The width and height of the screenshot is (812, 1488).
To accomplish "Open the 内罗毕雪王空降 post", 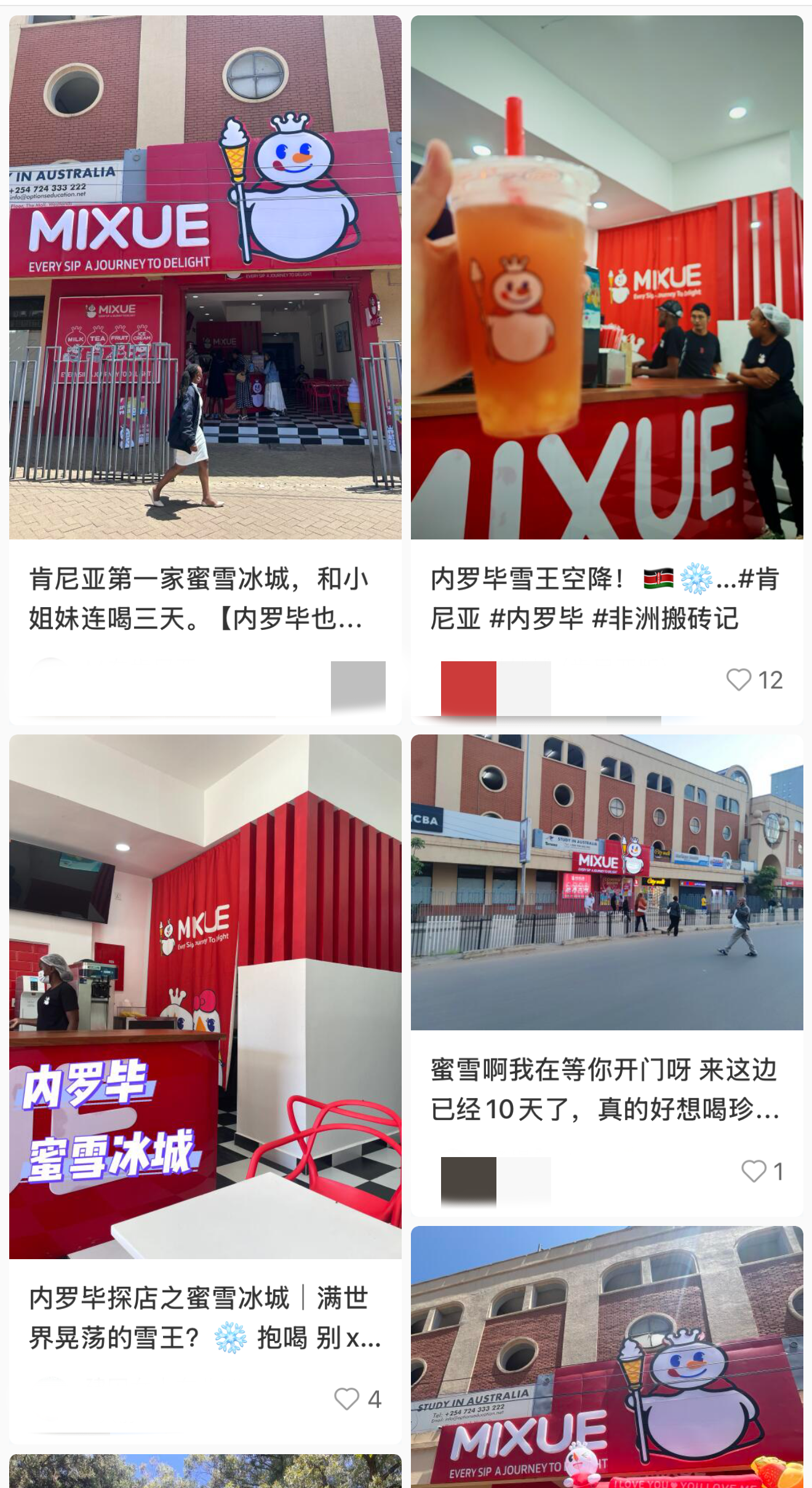I will (x=607, y=277).
